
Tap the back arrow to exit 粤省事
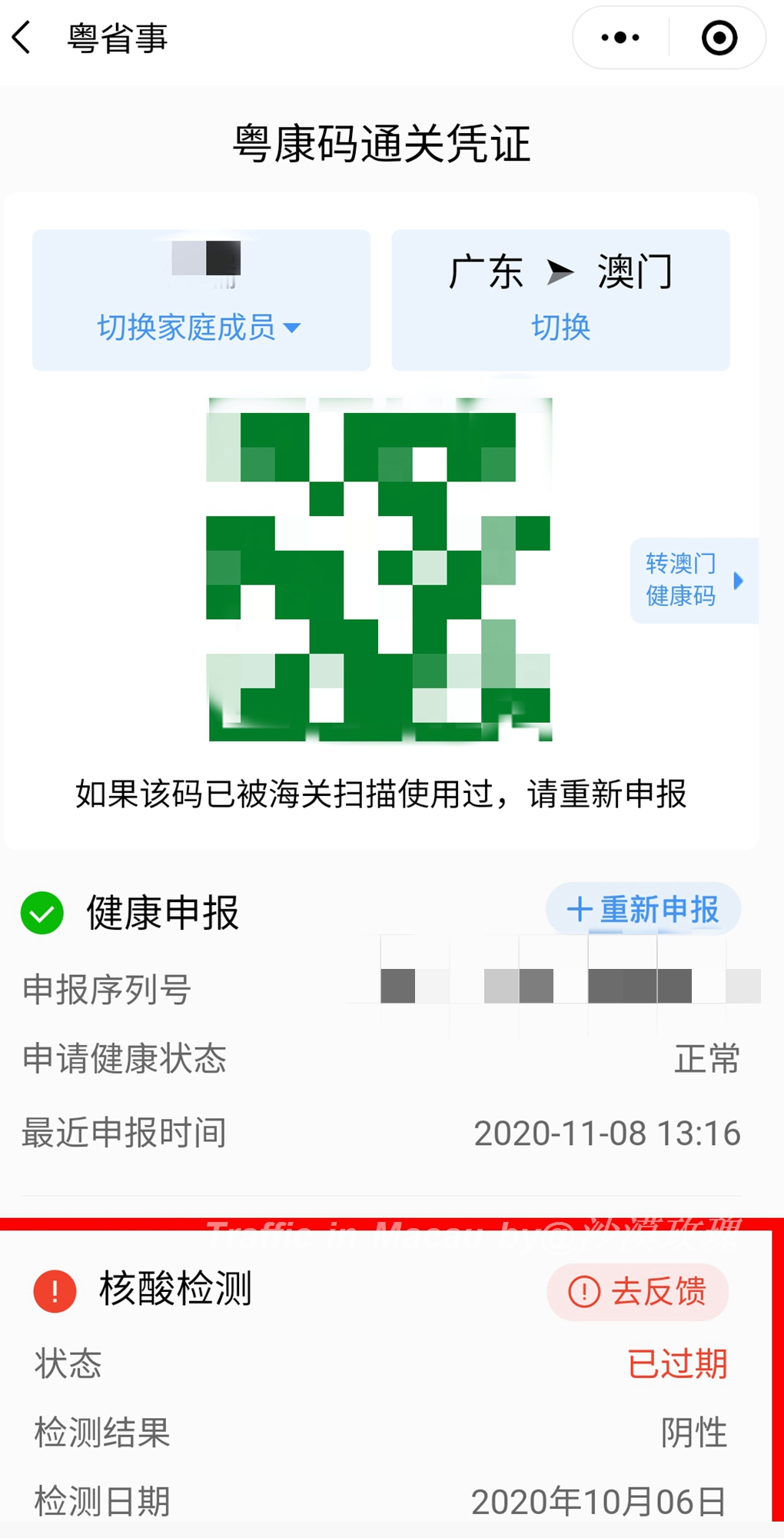(x=23, y=38)
